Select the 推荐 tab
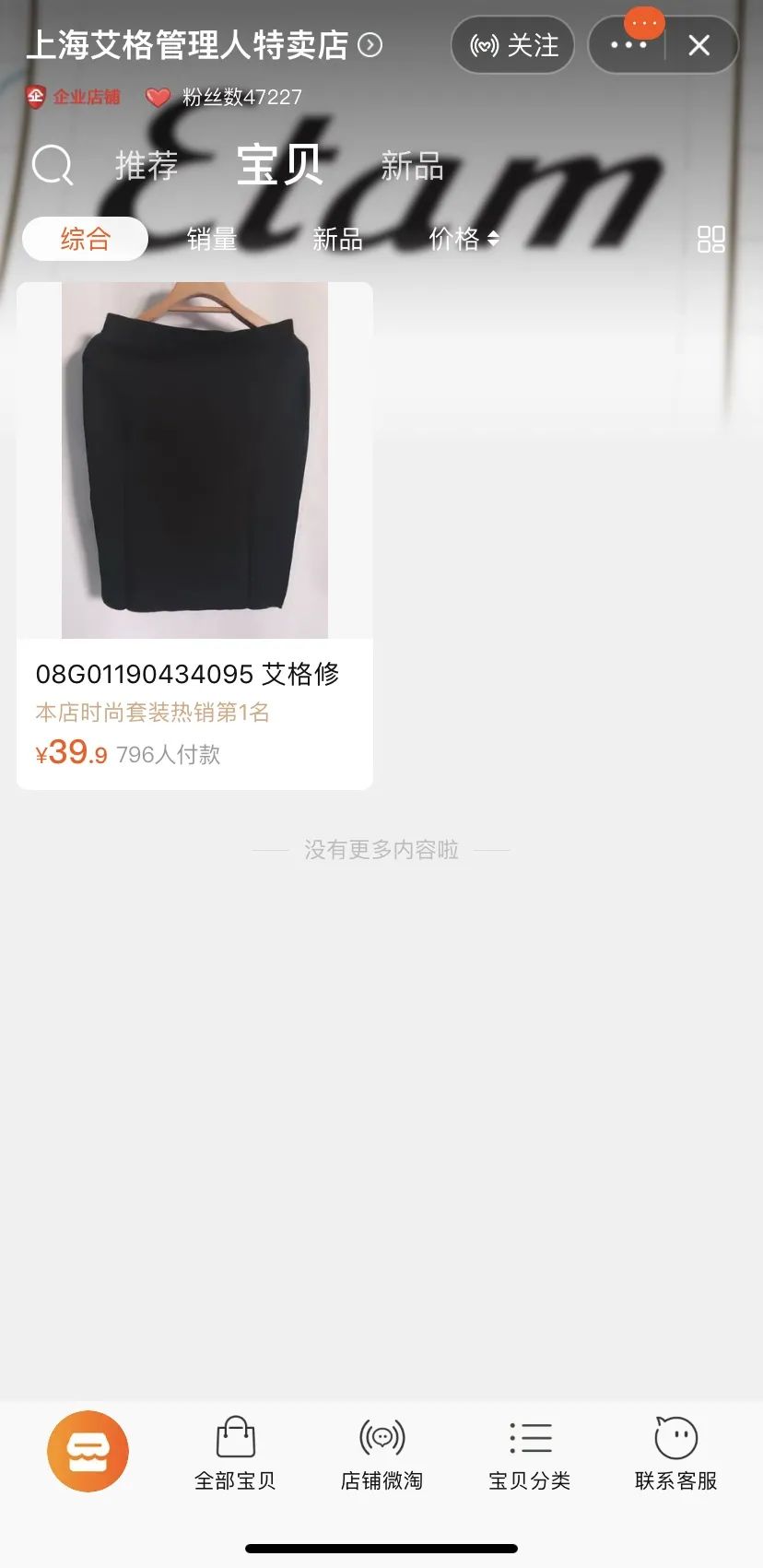Image resolution: width=763 pixels, height=1568 pixels. click(x=146, y=166)
